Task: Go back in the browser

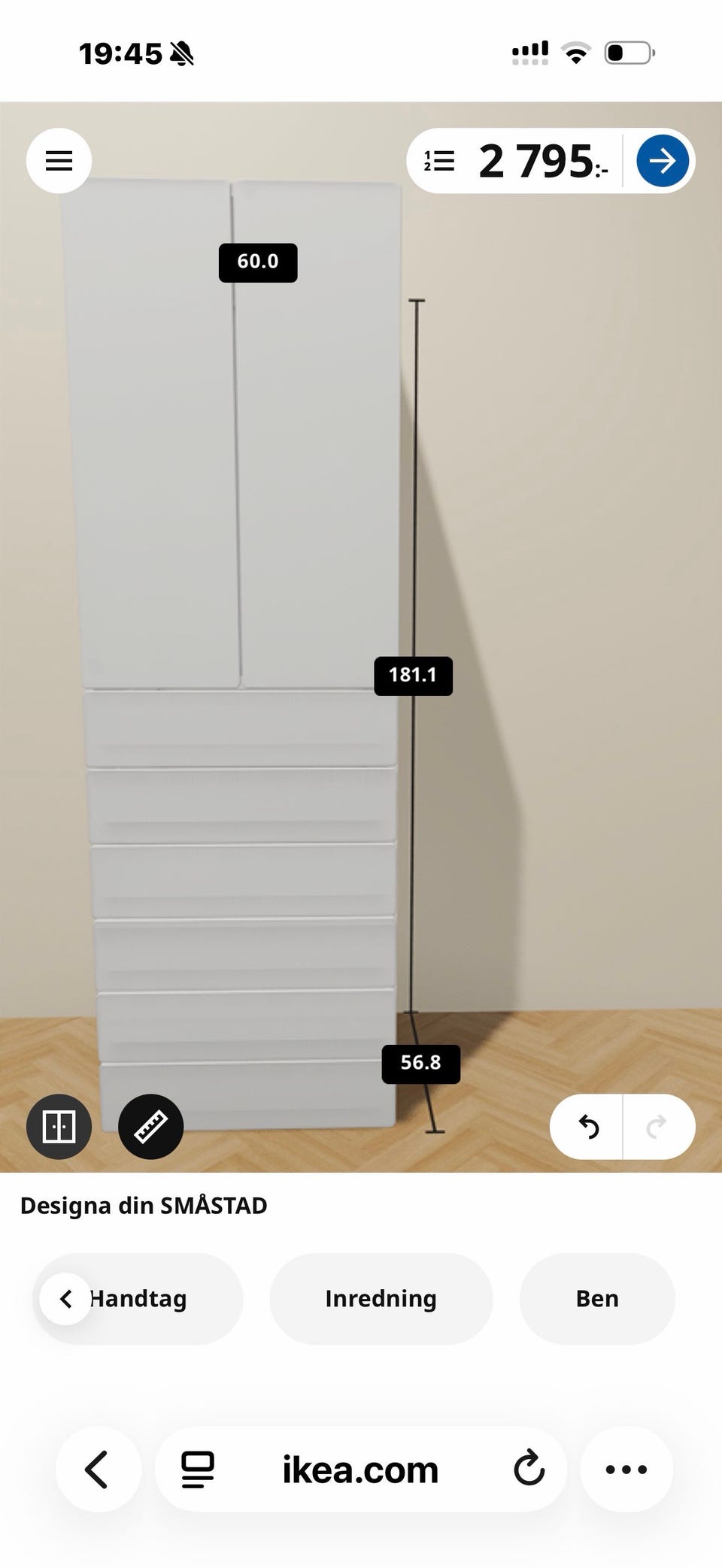Action: [x=98, y=1469]
